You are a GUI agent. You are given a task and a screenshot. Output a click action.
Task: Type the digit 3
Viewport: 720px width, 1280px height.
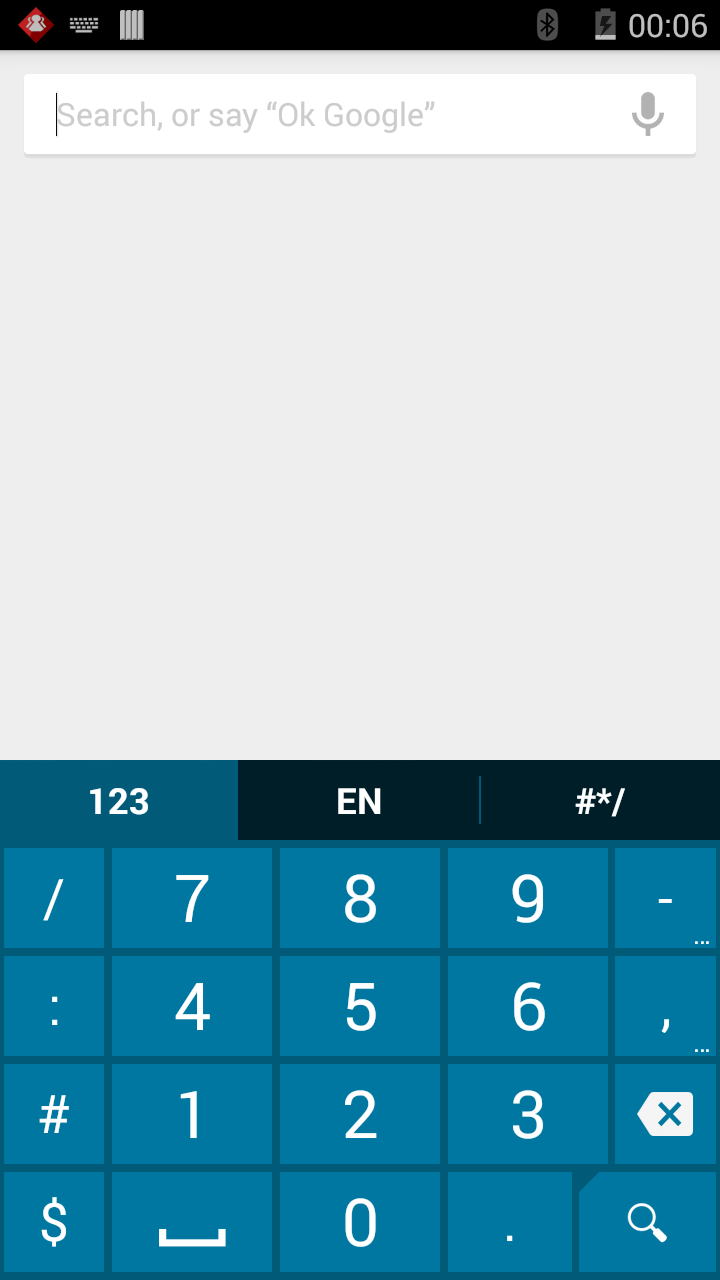point(527,1114)
